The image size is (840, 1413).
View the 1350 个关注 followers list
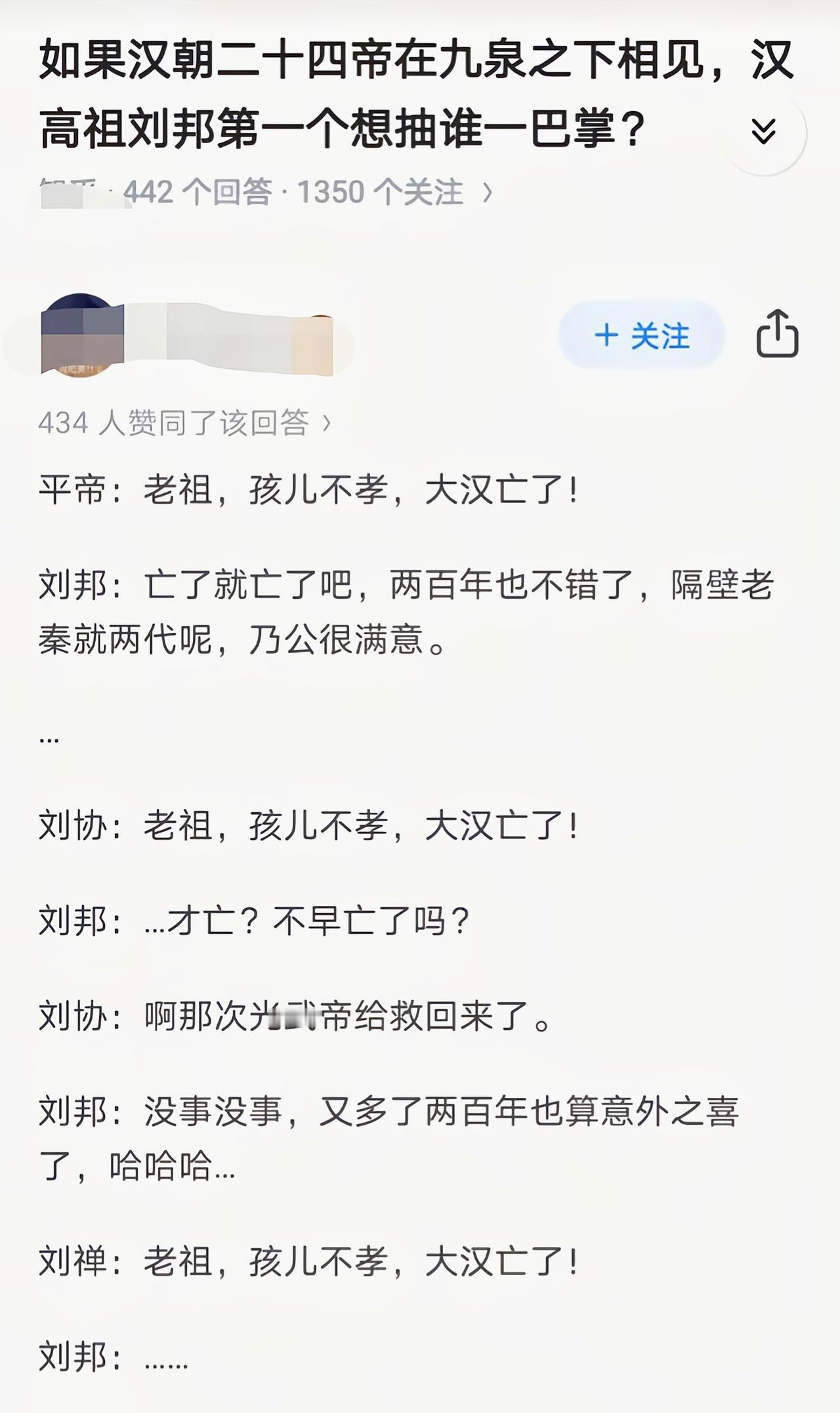tap(381, 189)
